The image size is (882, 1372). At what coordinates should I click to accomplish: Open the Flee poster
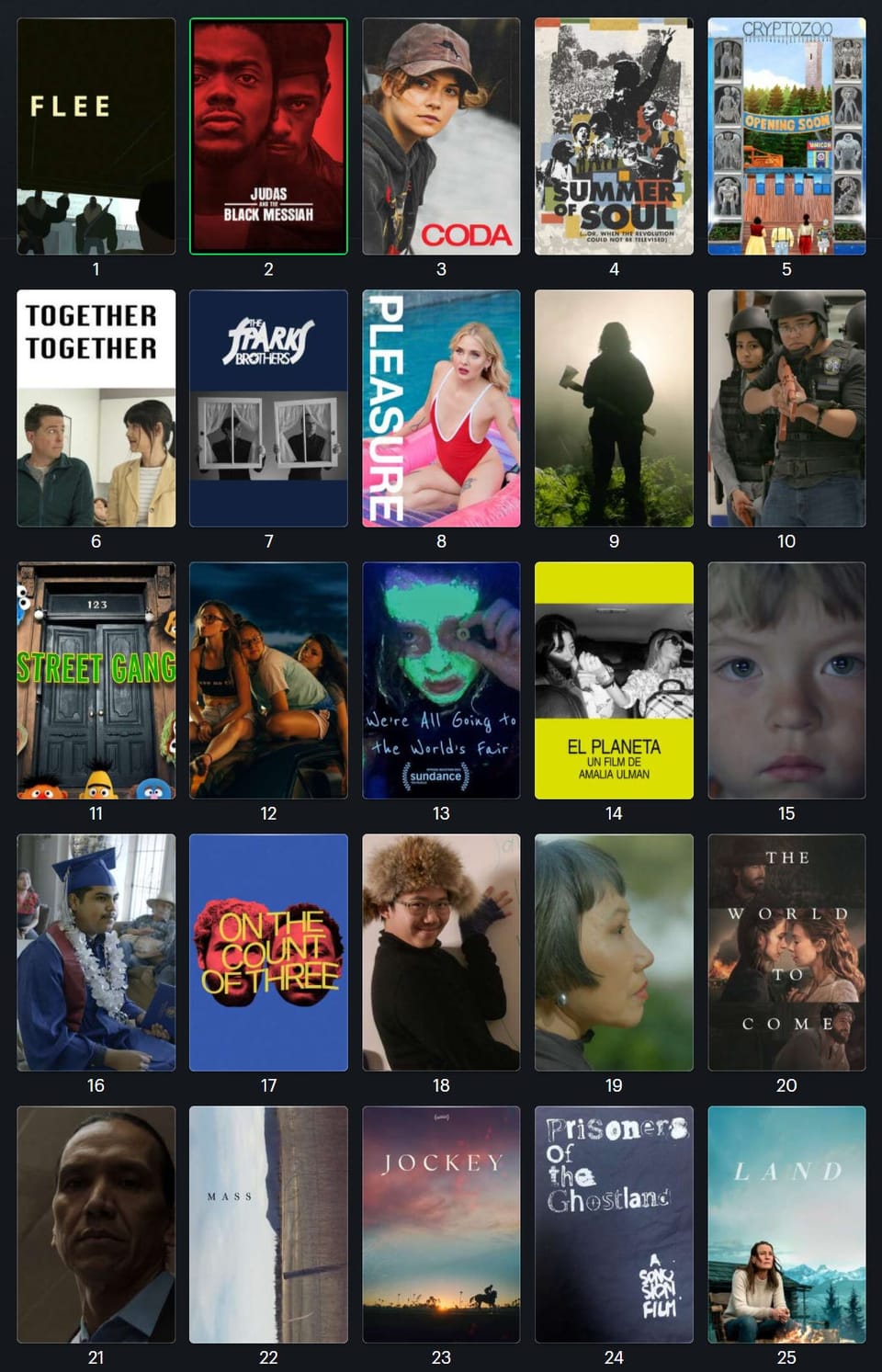96,136
